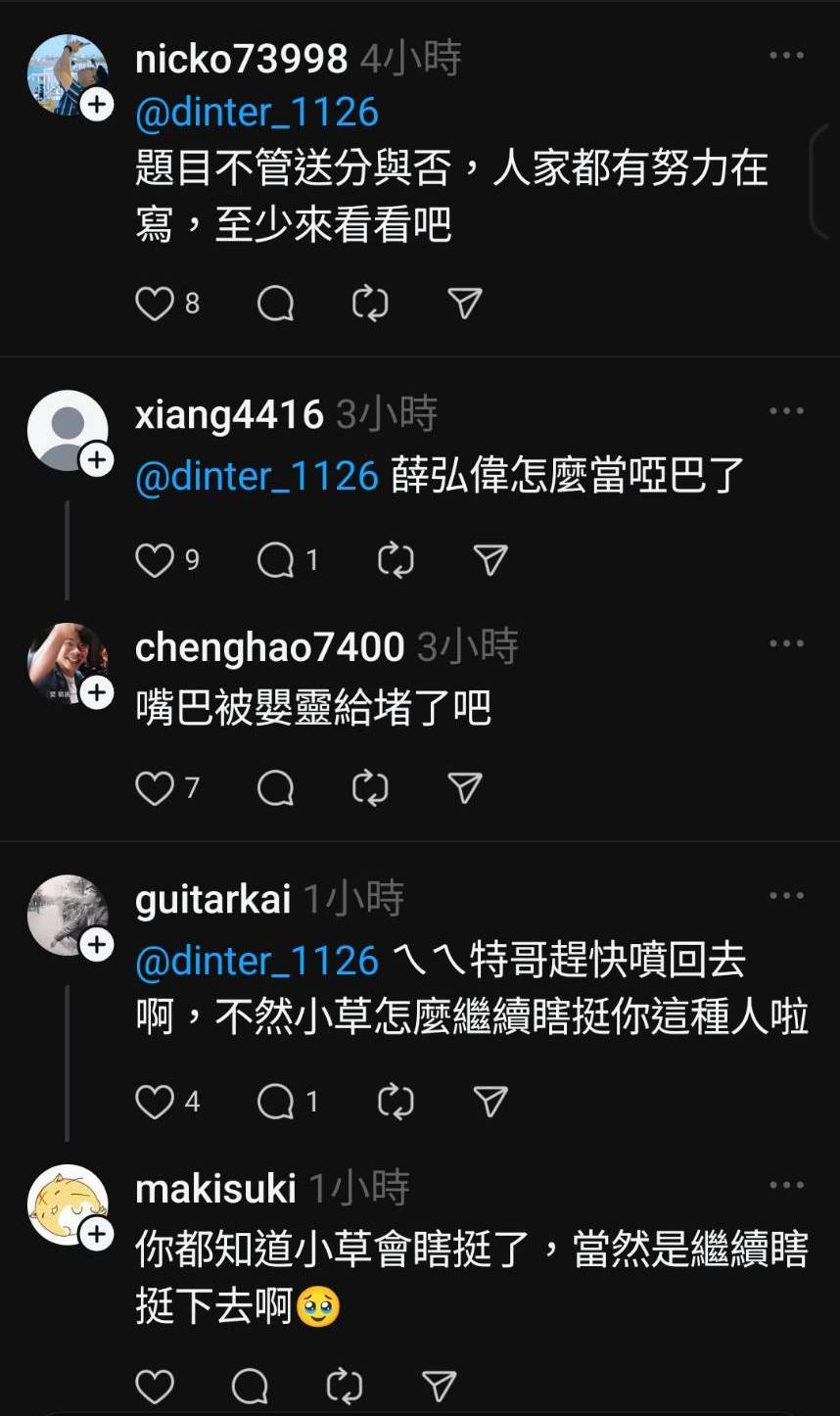
Task: Like nicko73998's comment
Action: pos(155,304)
